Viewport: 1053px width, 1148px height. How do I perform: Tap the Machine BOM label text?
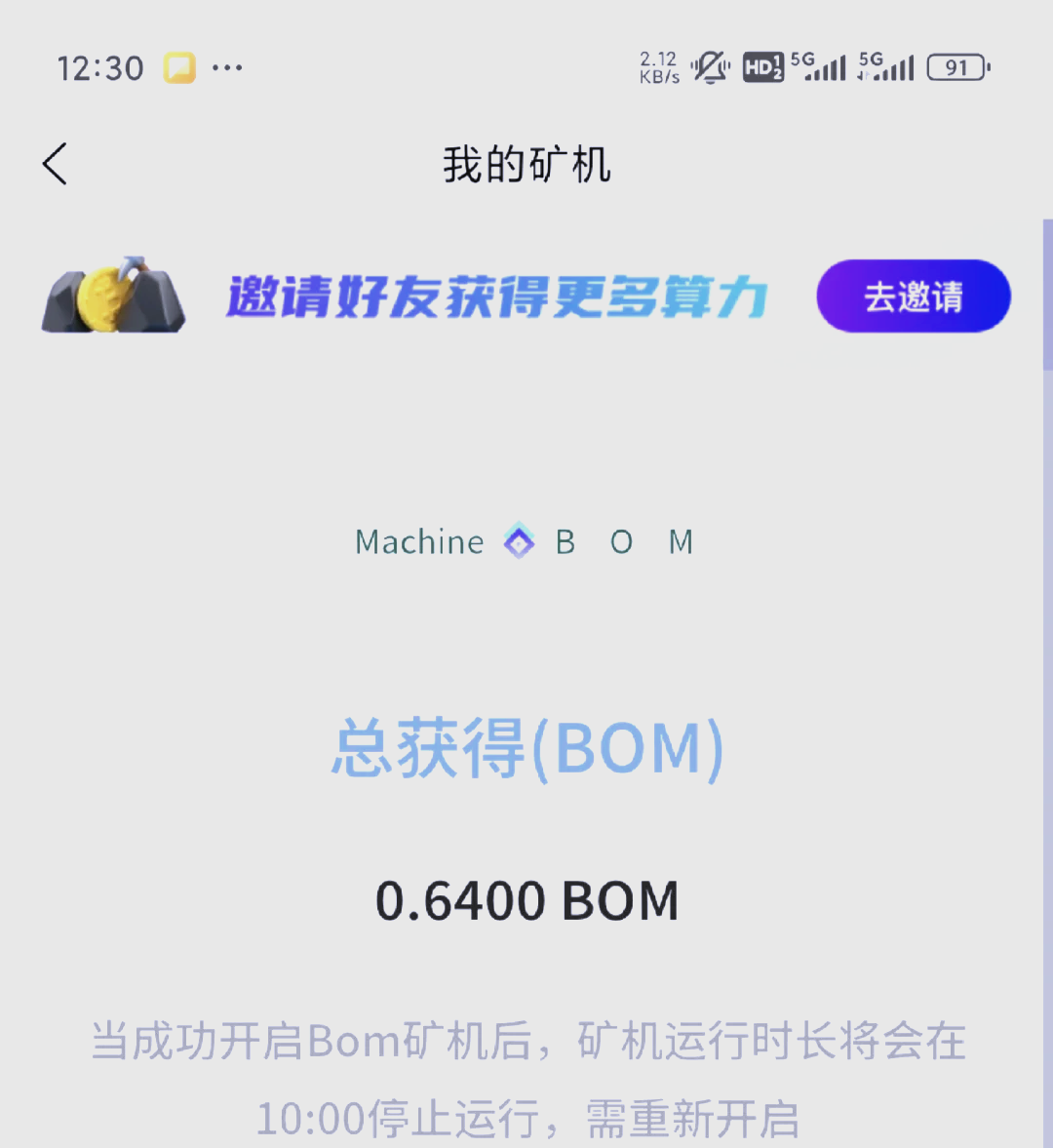click(526, 541)
